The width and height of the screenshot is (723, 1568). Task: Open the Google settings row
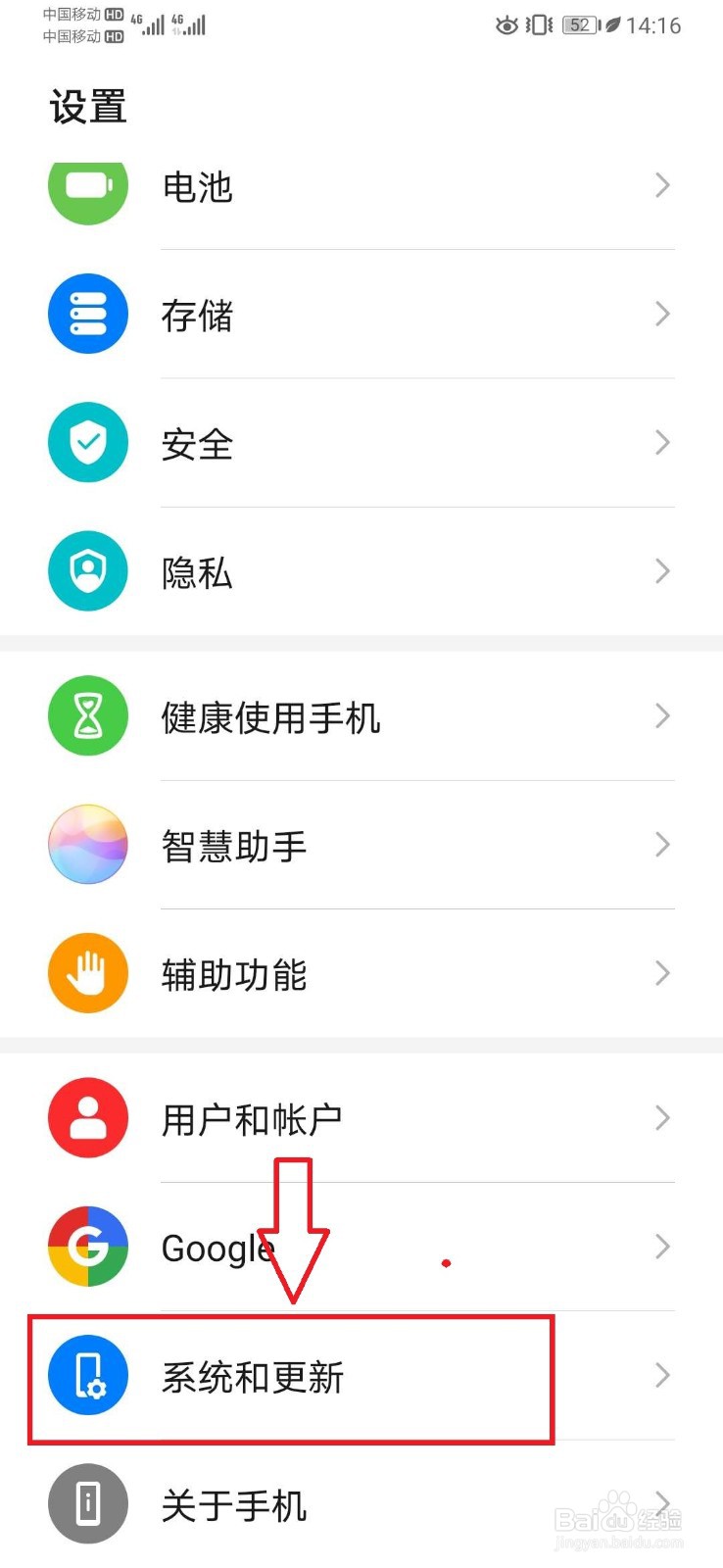361,1247
